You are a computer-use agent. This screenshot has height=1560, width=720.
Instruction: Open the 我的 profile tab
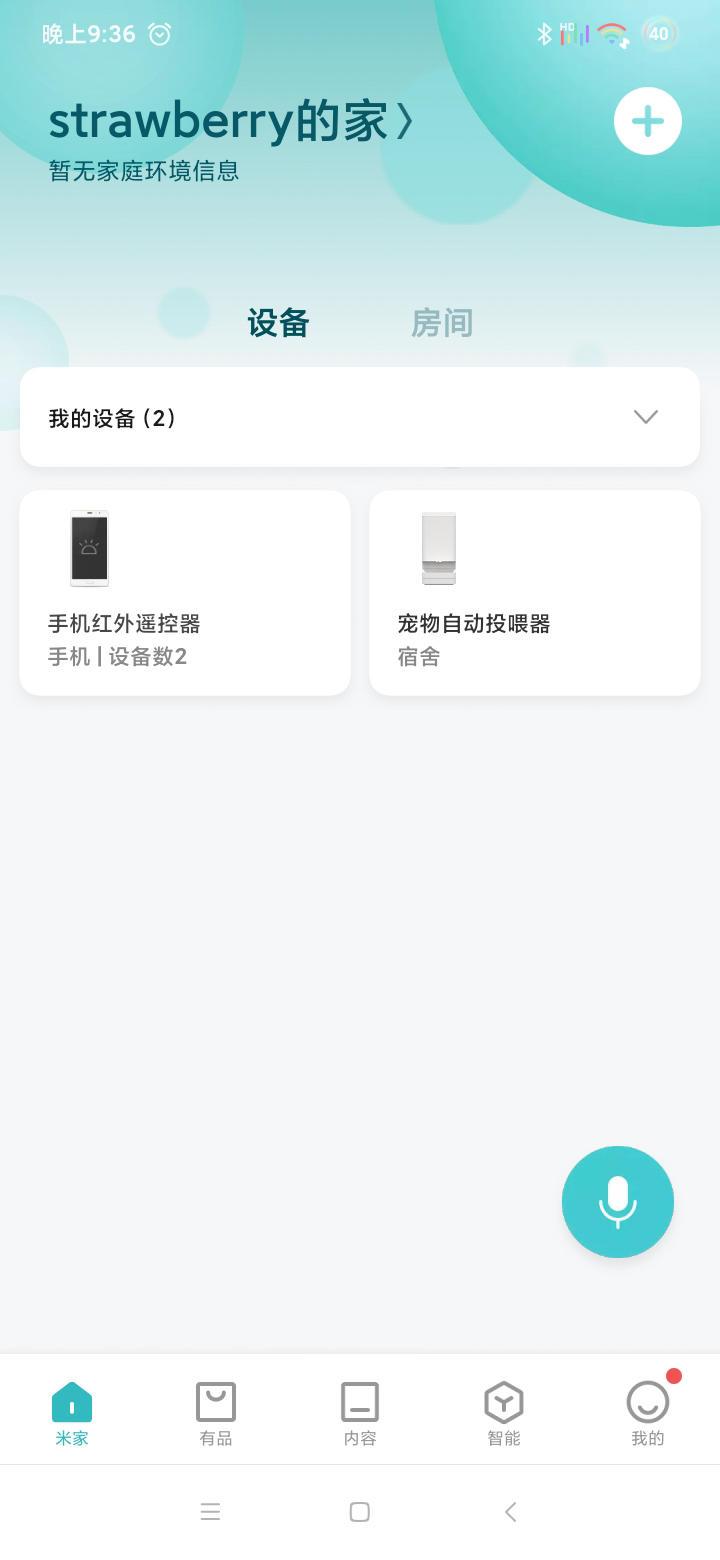coord(648,1412)
